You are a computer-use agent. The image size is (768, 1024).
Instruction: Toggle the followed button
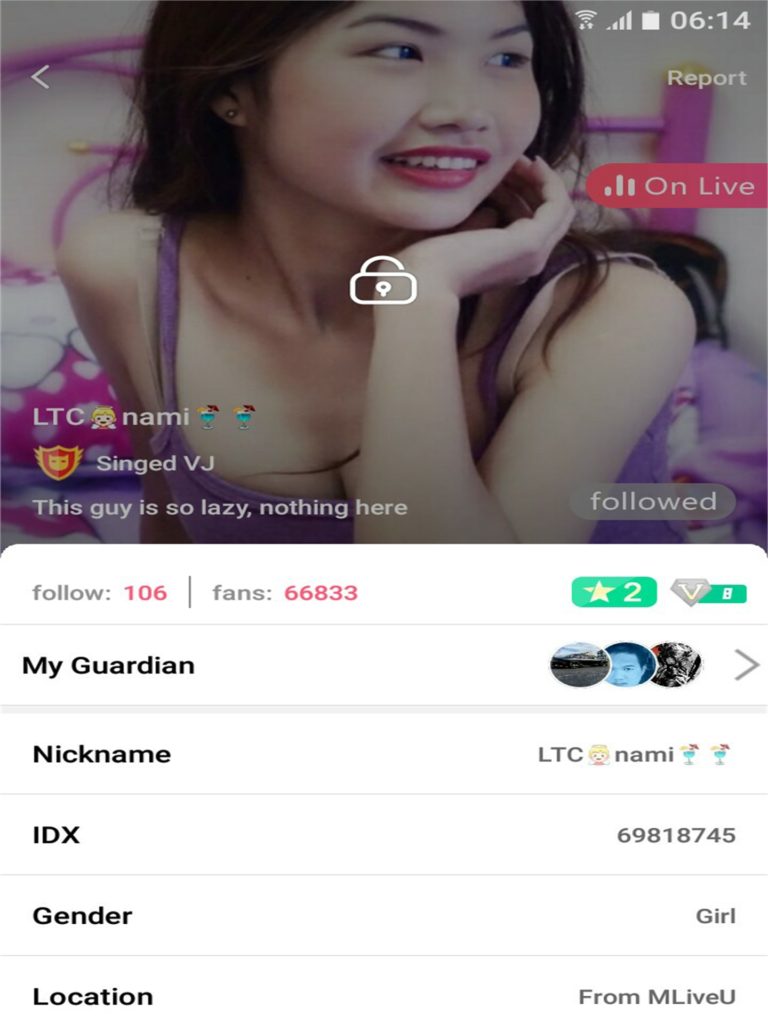click(653, 502)
